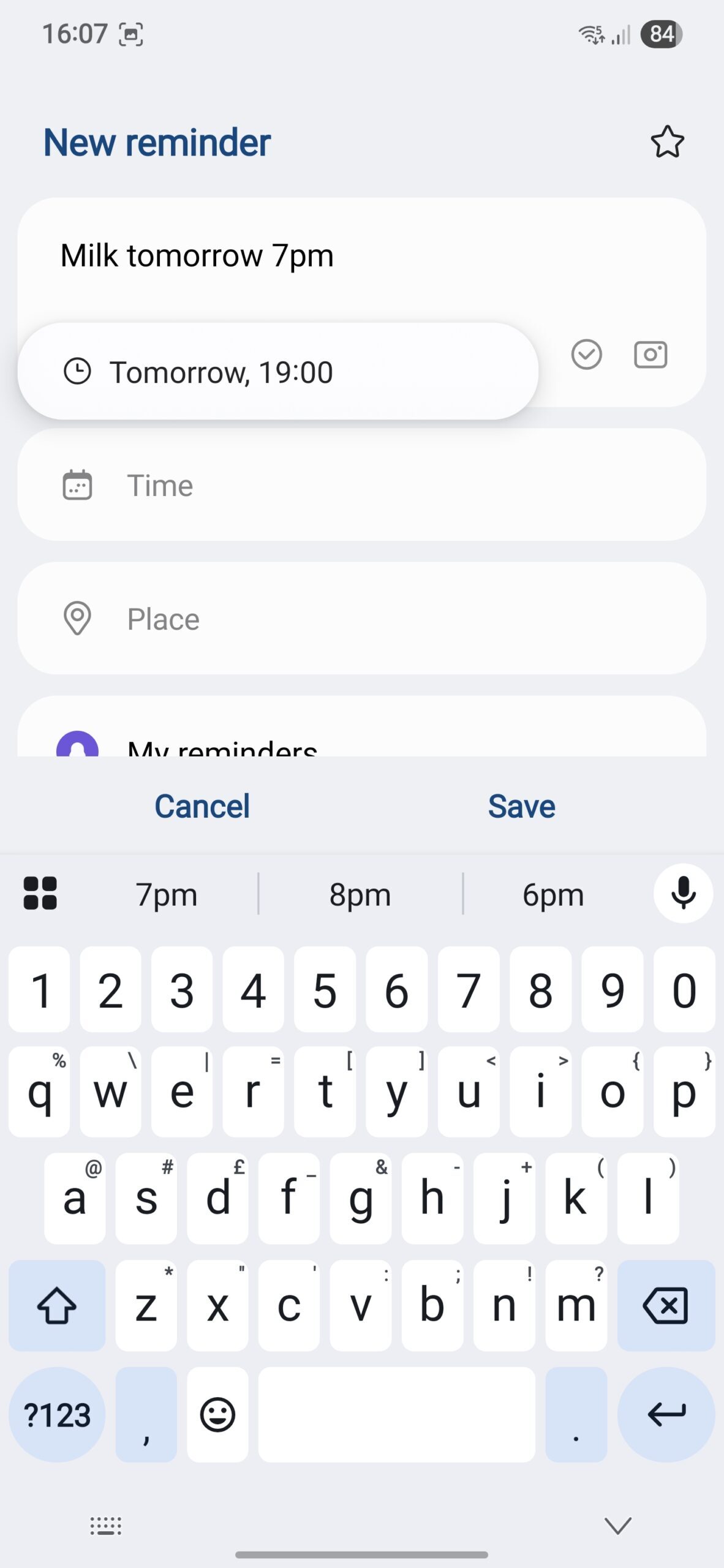Screen dimensions: 724x1568
Task: Tap the keyboard backspace key
Action: tap(666, 1305)
